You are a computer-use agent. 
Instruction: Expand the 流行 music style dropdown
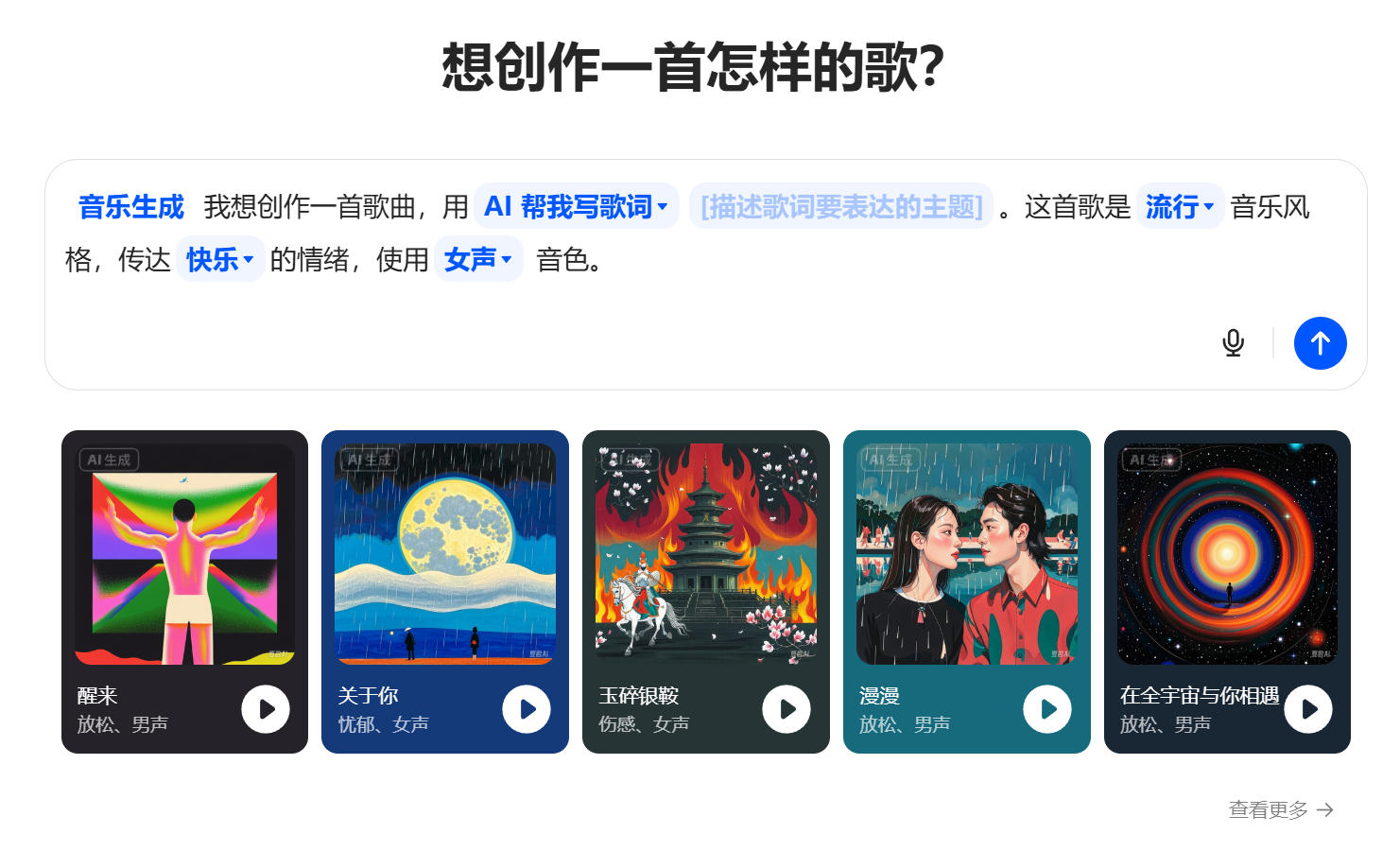pos(1180,206)
